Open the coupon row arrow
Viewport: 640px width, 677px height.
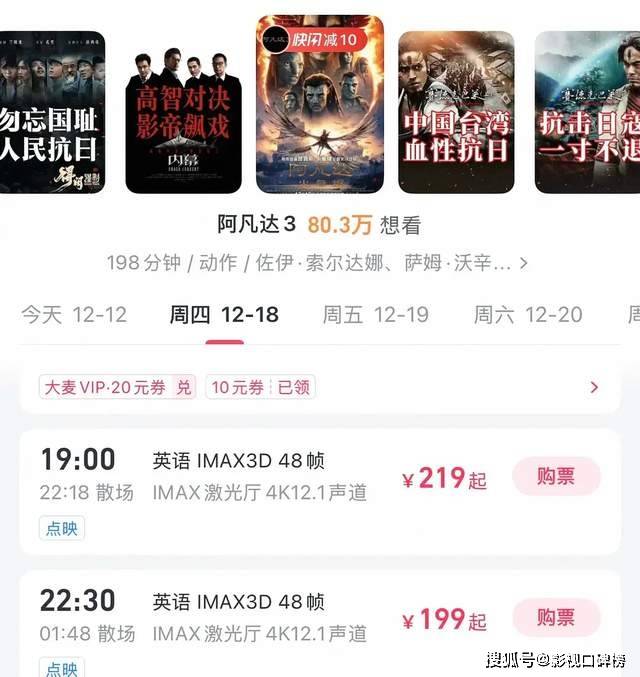point(595,387)
